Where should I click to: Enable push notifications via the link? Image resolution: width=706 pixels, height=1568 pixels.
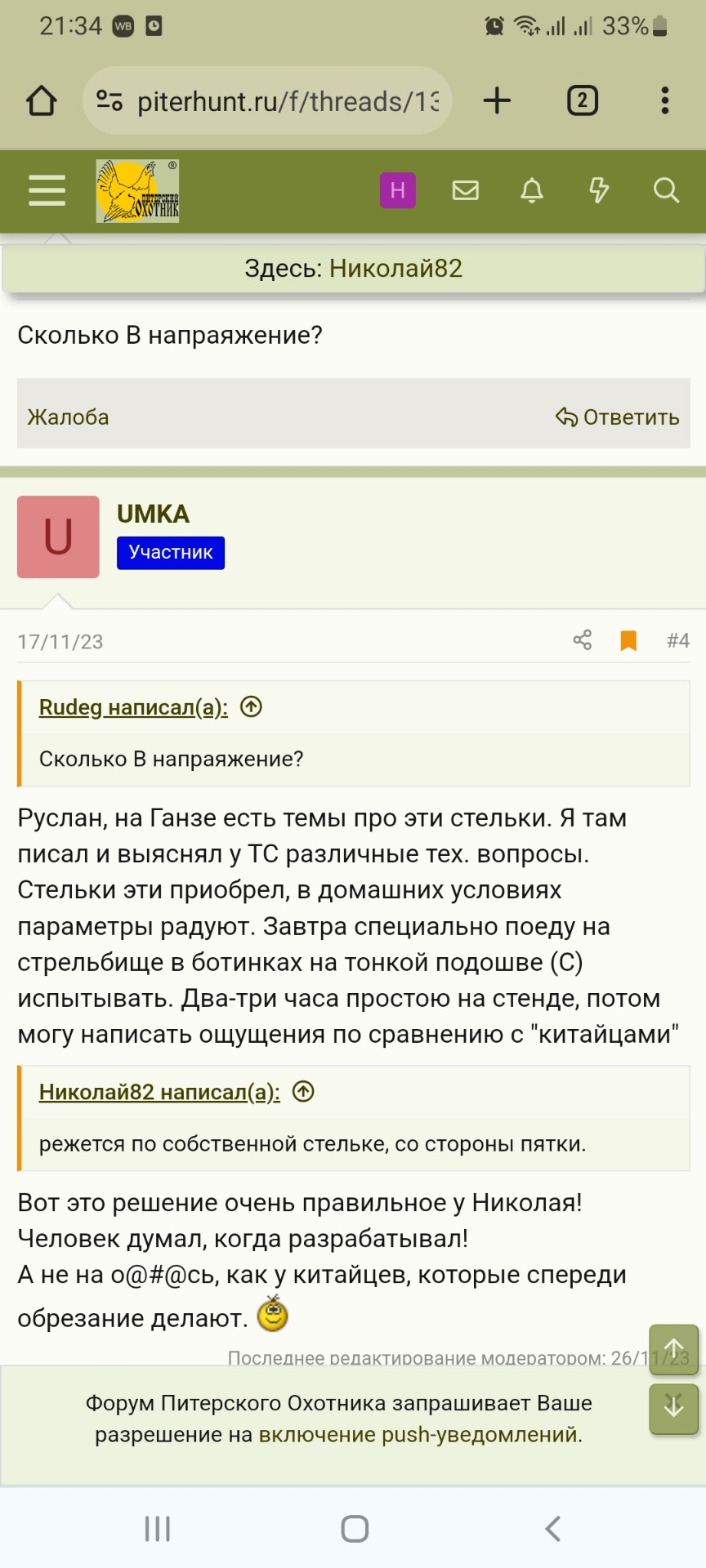418,1435
